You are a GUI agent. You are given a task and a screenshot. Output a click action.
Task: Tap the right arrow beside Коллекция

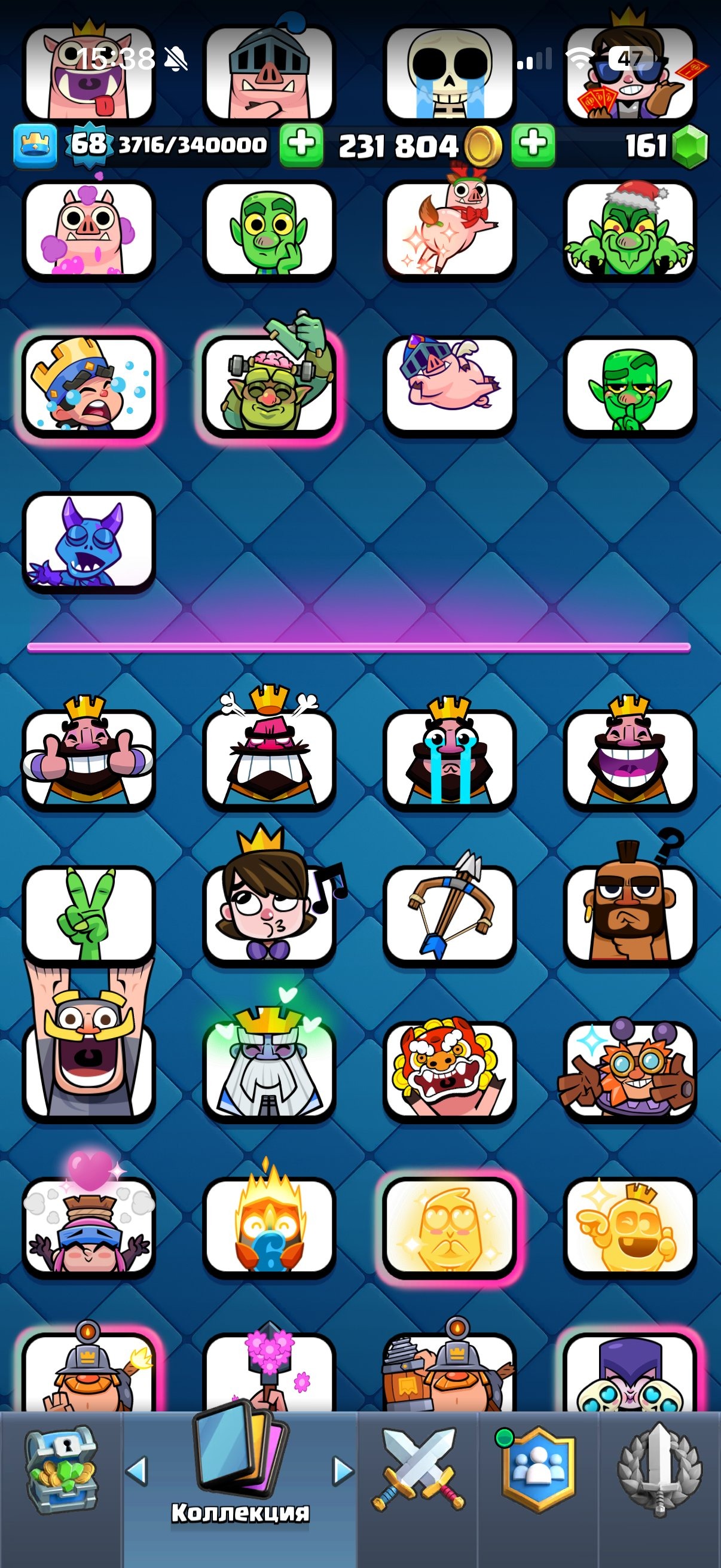(343, 1471)
